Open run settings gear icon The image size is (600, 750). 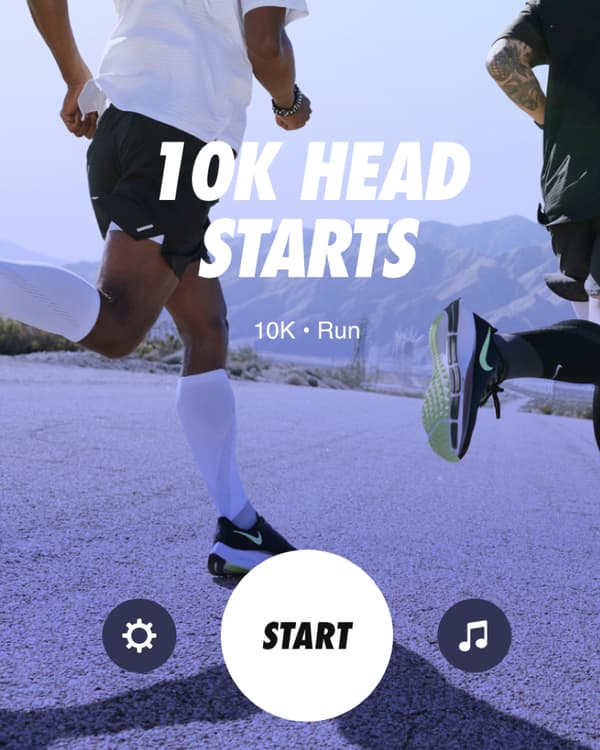click(139, 635)
